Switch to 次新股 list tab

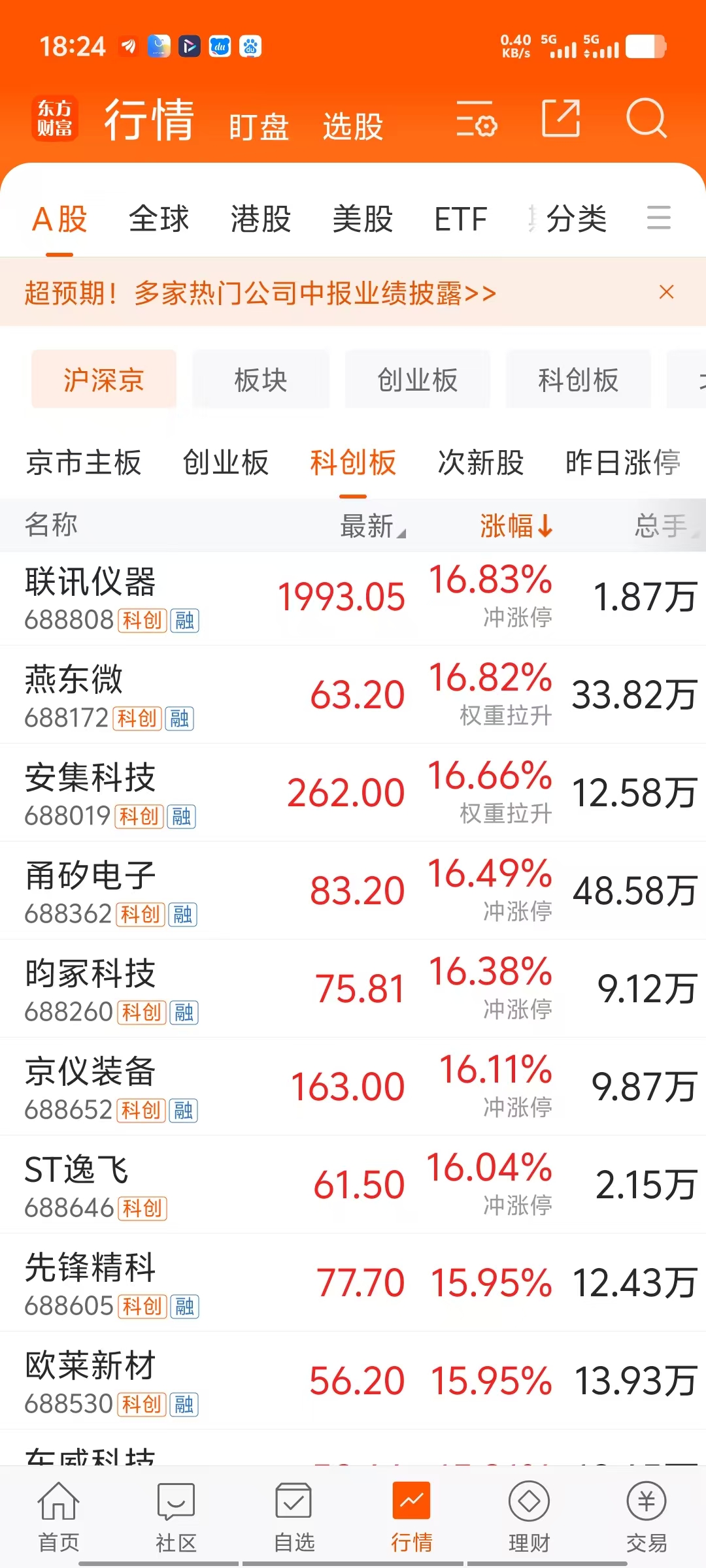pos(480,463)
